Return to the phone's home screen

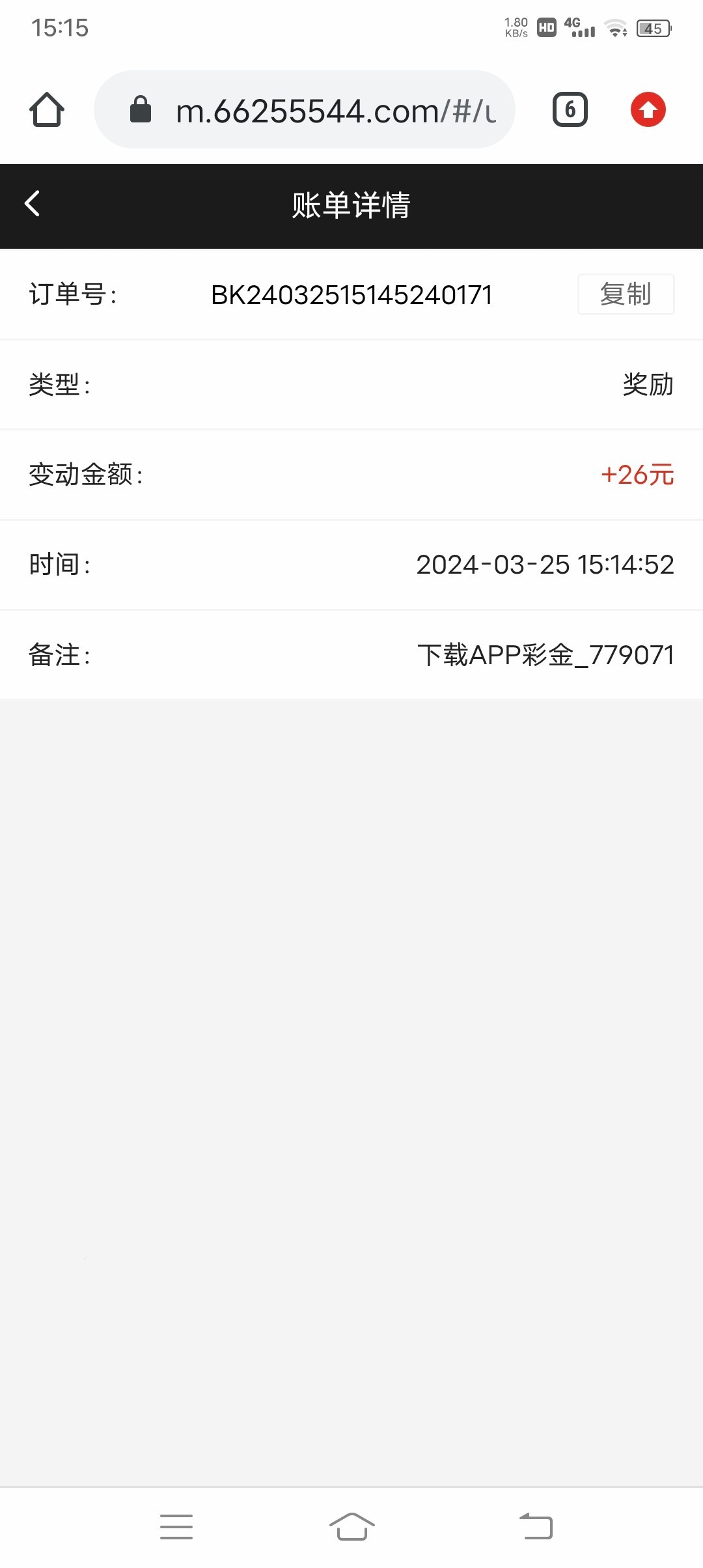click(x=351, y=1527)
